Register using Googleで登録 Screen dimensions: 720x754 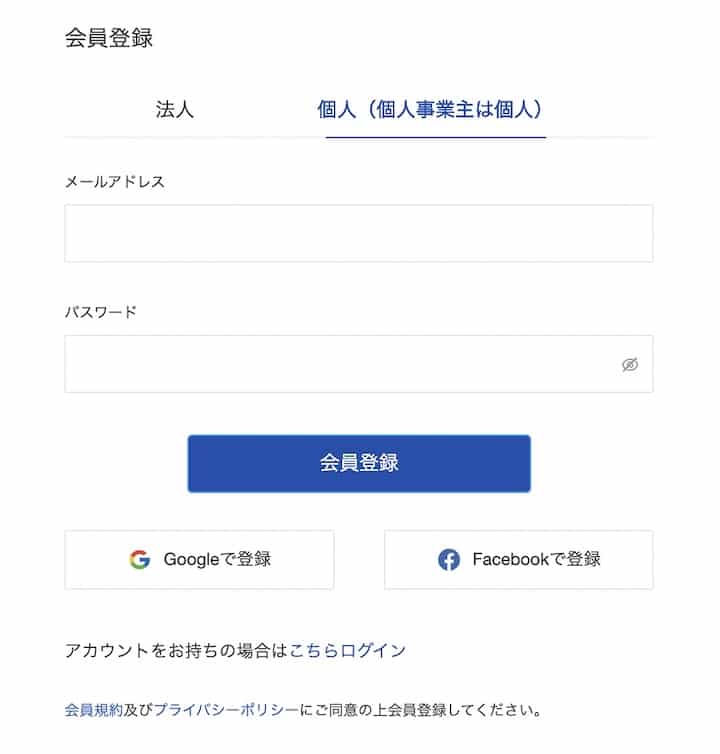(x=199, y=560)
